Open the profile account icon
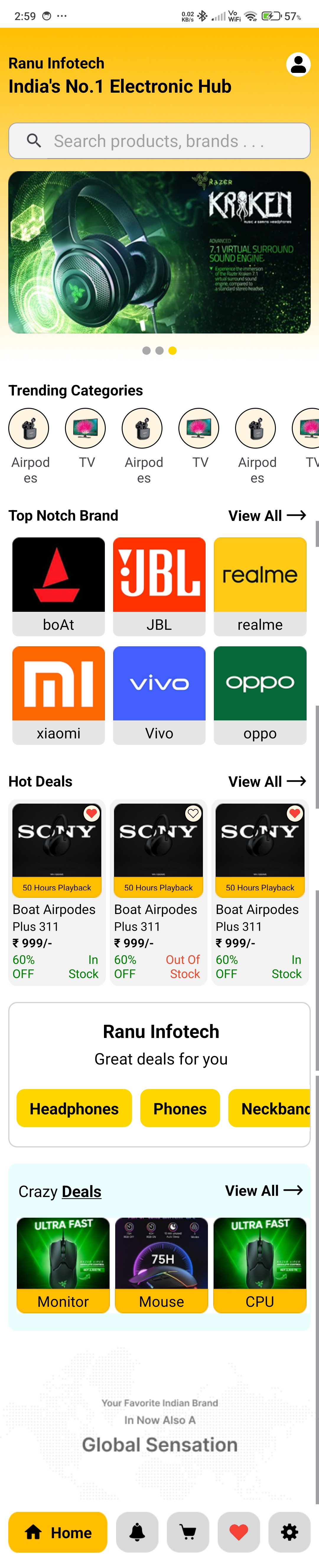 pos(298,65)
